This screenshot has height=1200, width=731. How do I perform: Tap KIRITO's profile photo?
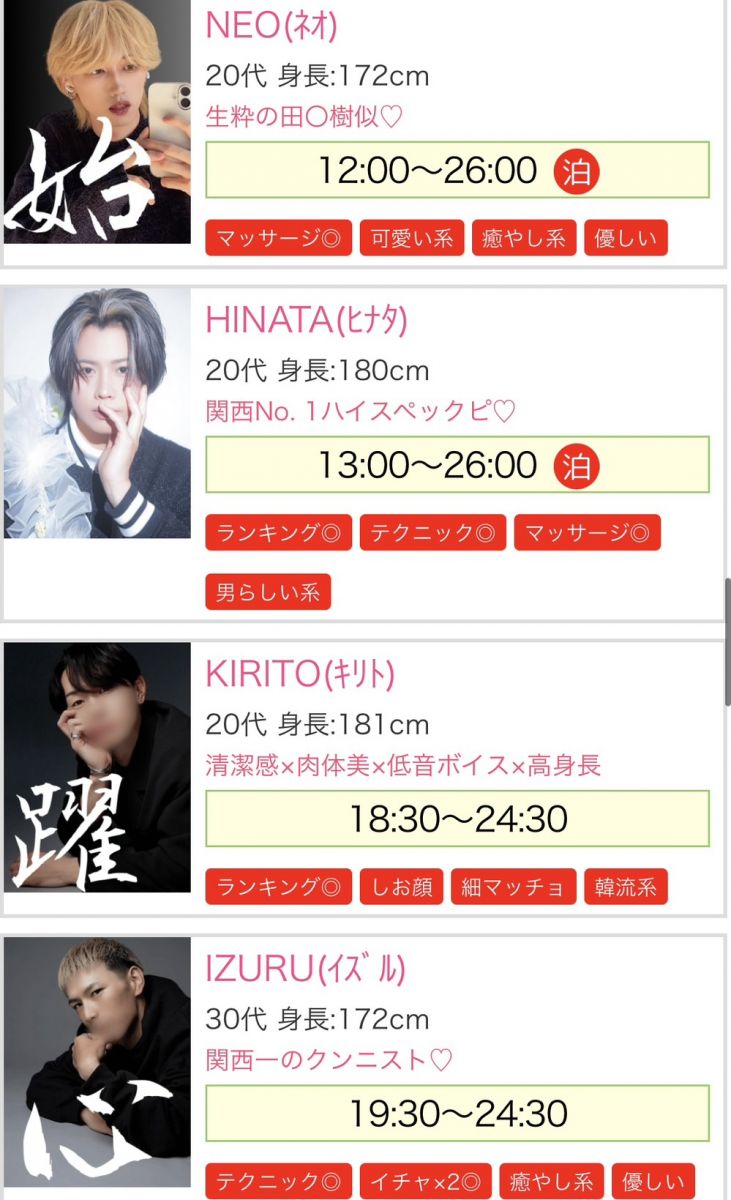(x=97, y=767)
